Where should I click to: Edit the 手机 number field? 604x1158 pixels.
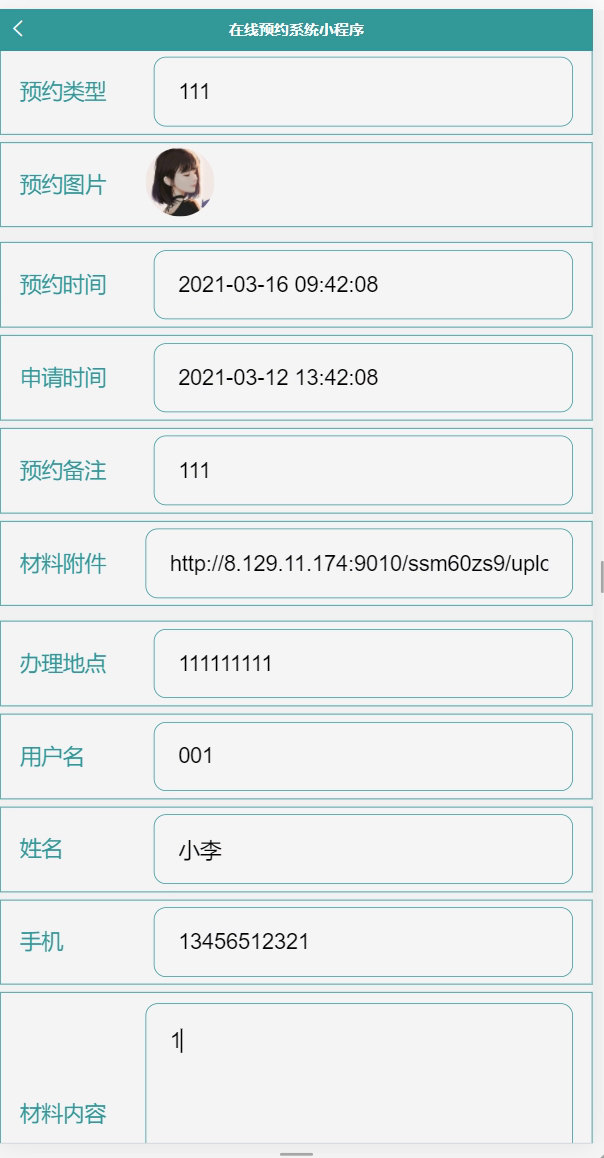pyautogui.click(x=363, y=942)
